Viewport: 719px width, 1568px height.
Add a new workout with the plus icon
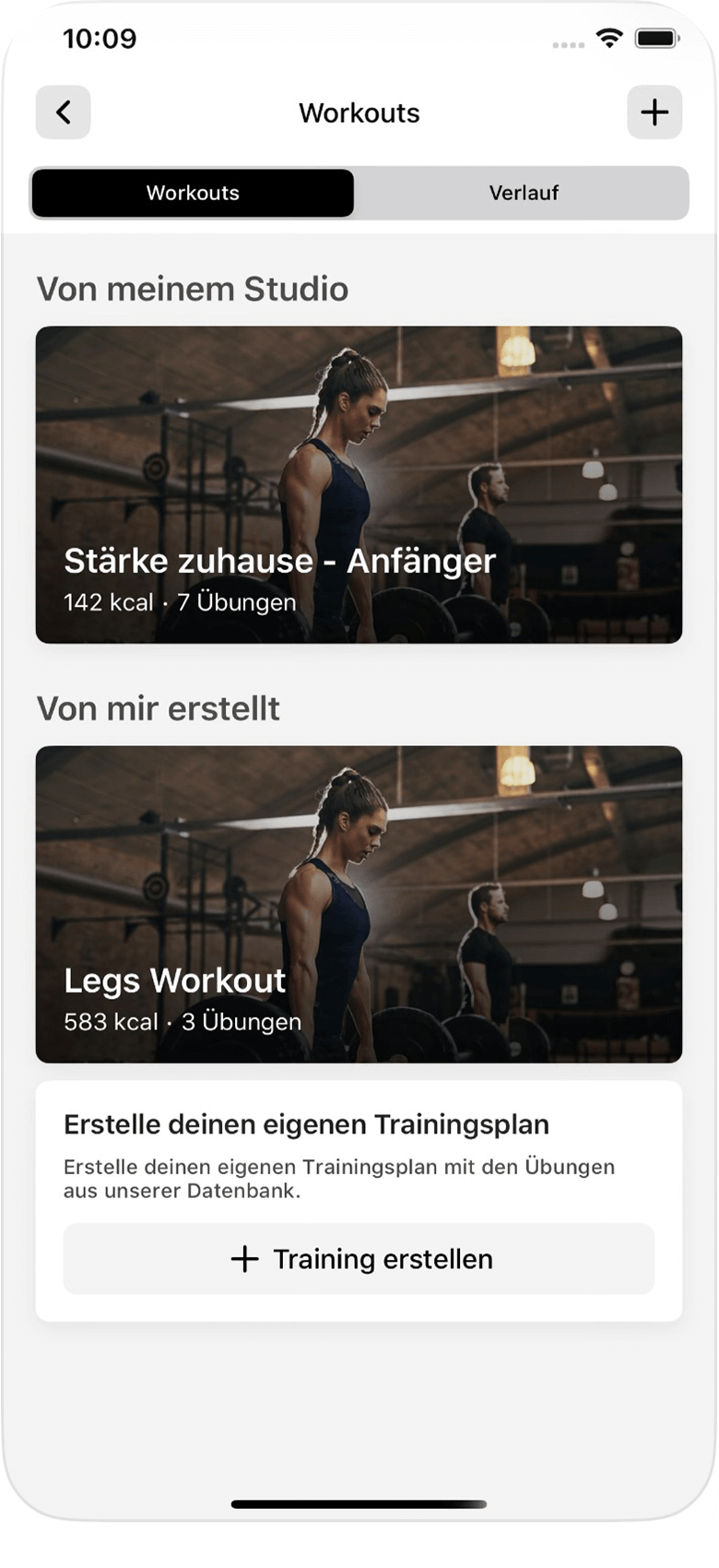(654, 113)
